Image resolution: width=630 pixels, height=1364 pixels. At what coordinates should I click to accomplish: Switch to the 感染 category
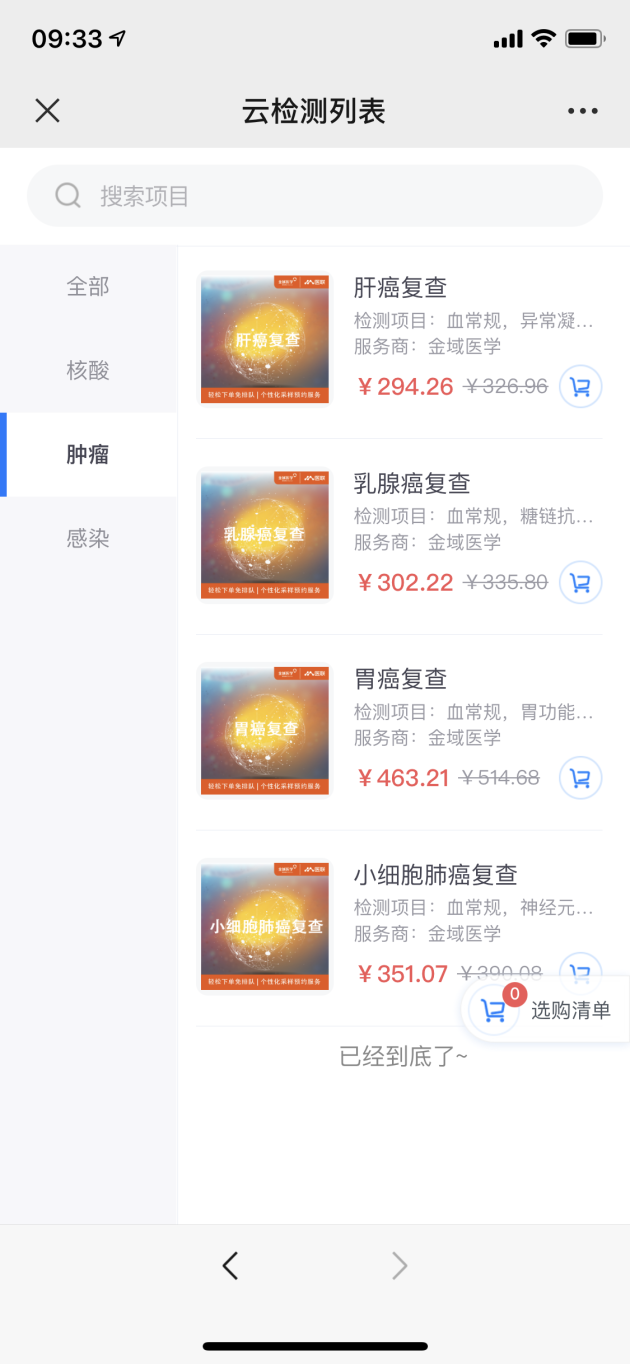pyautogui.click(x=88, y=539)
